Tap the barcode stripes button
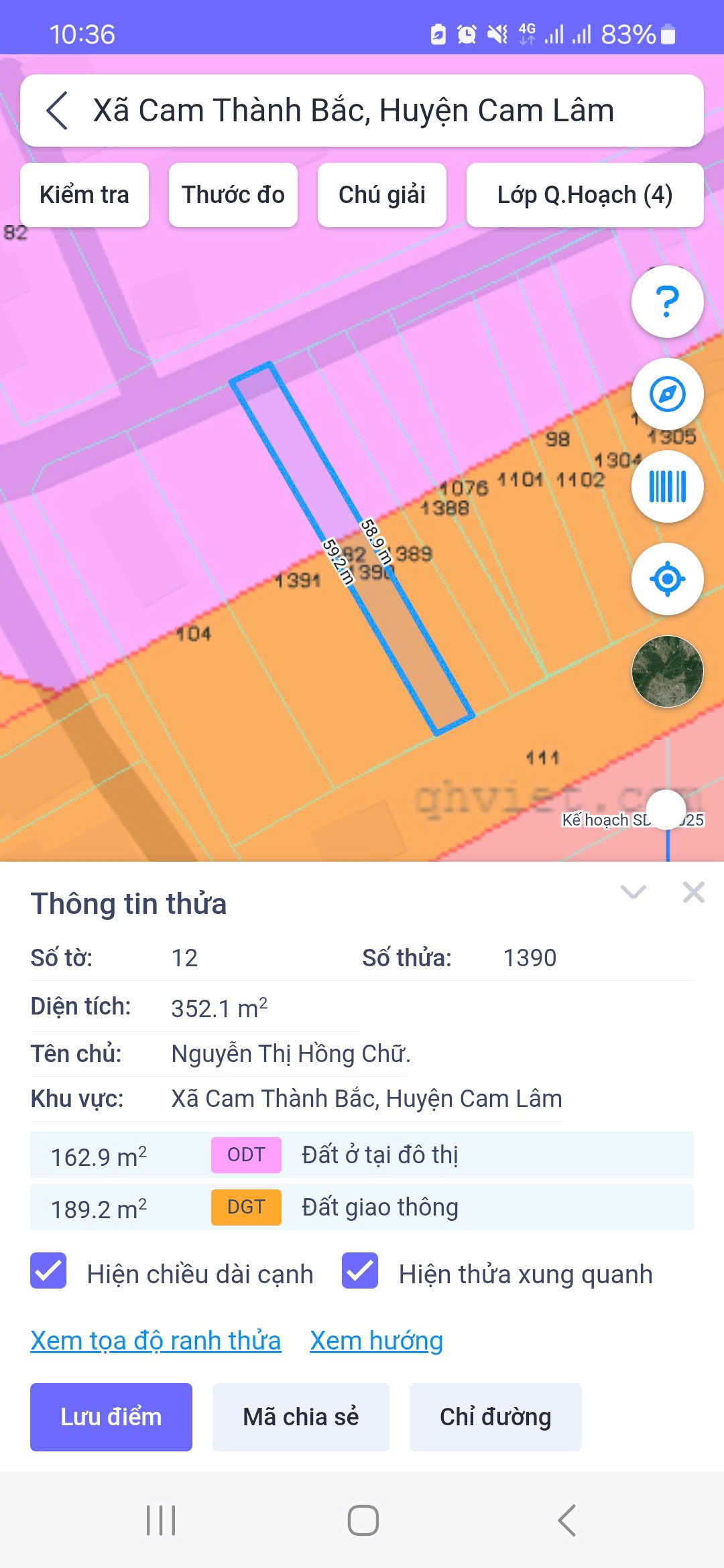 pos(667,486)
